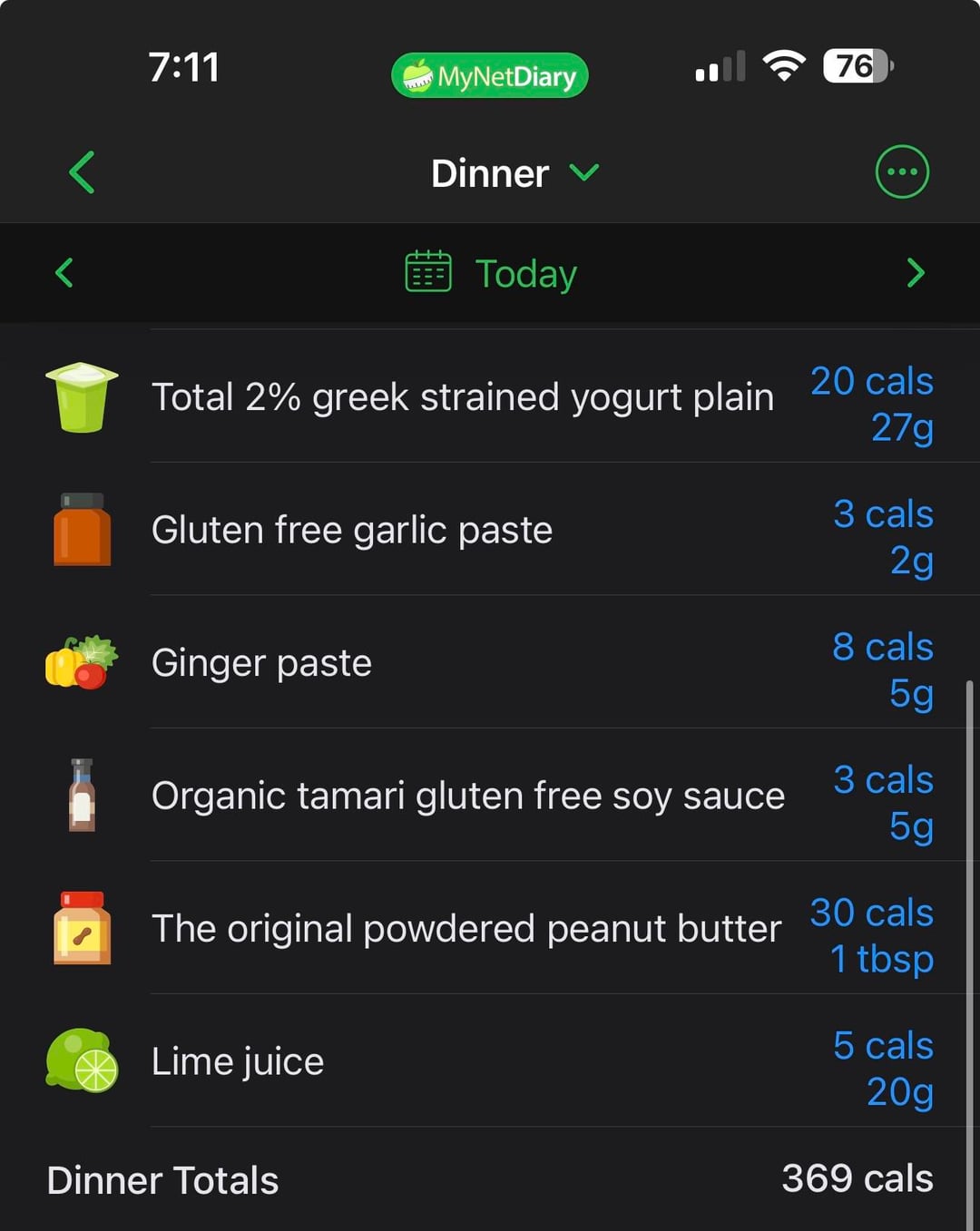The height and width of the screenshot is (1231, 980).
Task: Open Total 2% greek strained yogurt entry
Action: click(463, 397)
